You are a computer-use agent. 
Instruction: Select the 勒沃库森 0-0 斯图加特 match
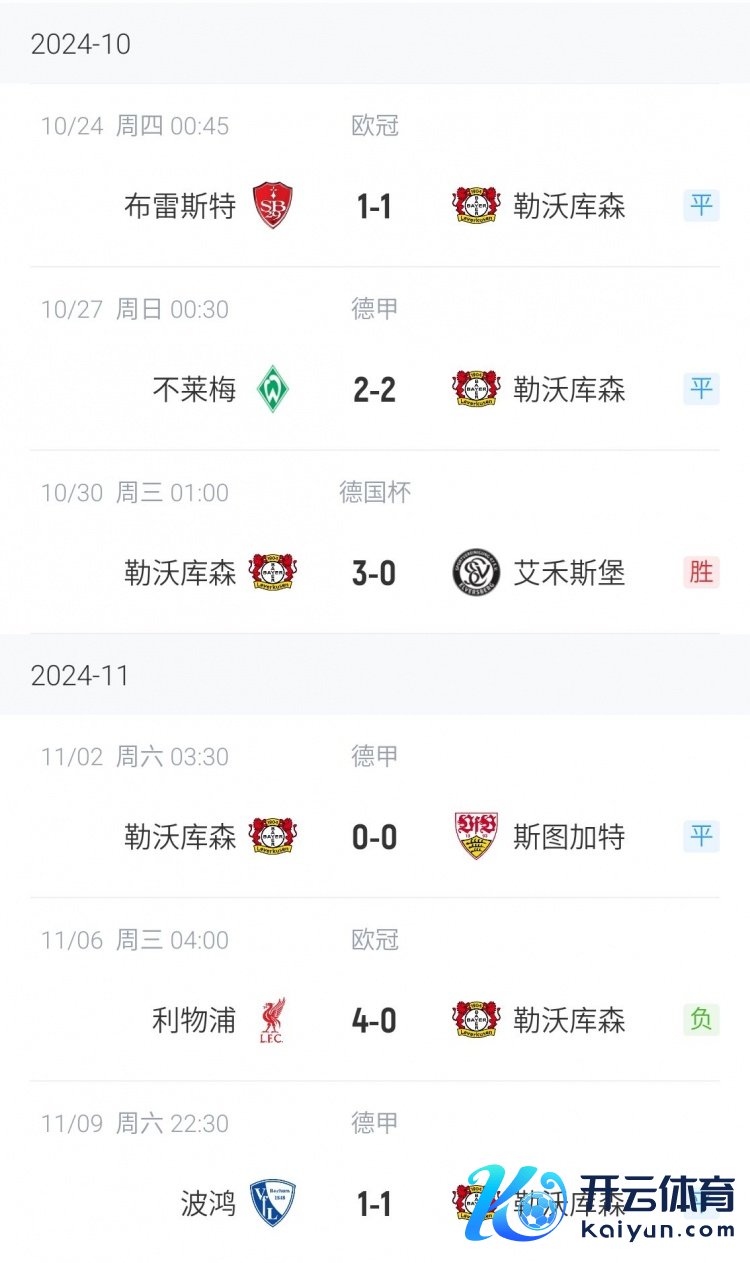click(375, 806)
